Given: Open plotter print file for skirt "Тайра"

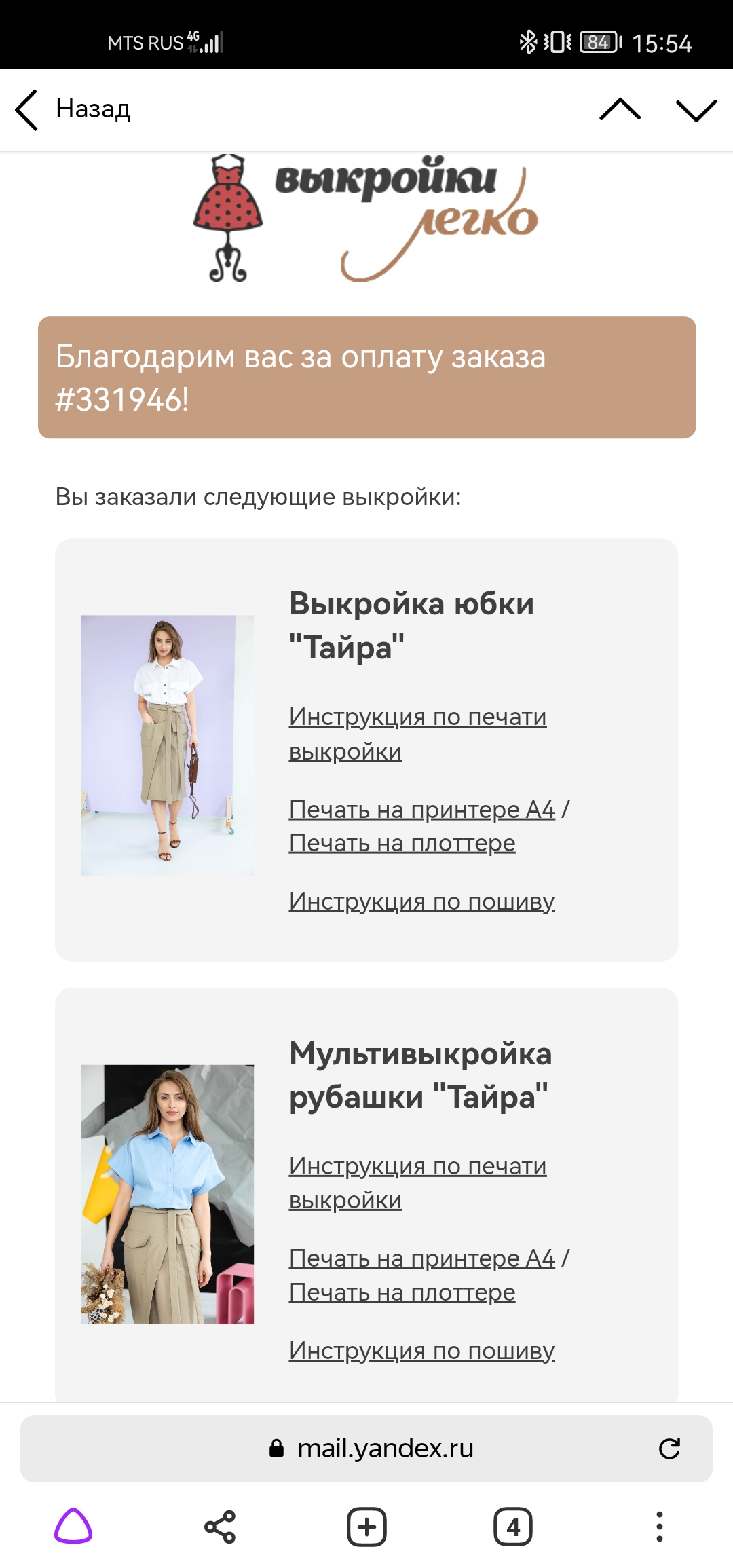Looking at the screenshot, I should 402,843.
